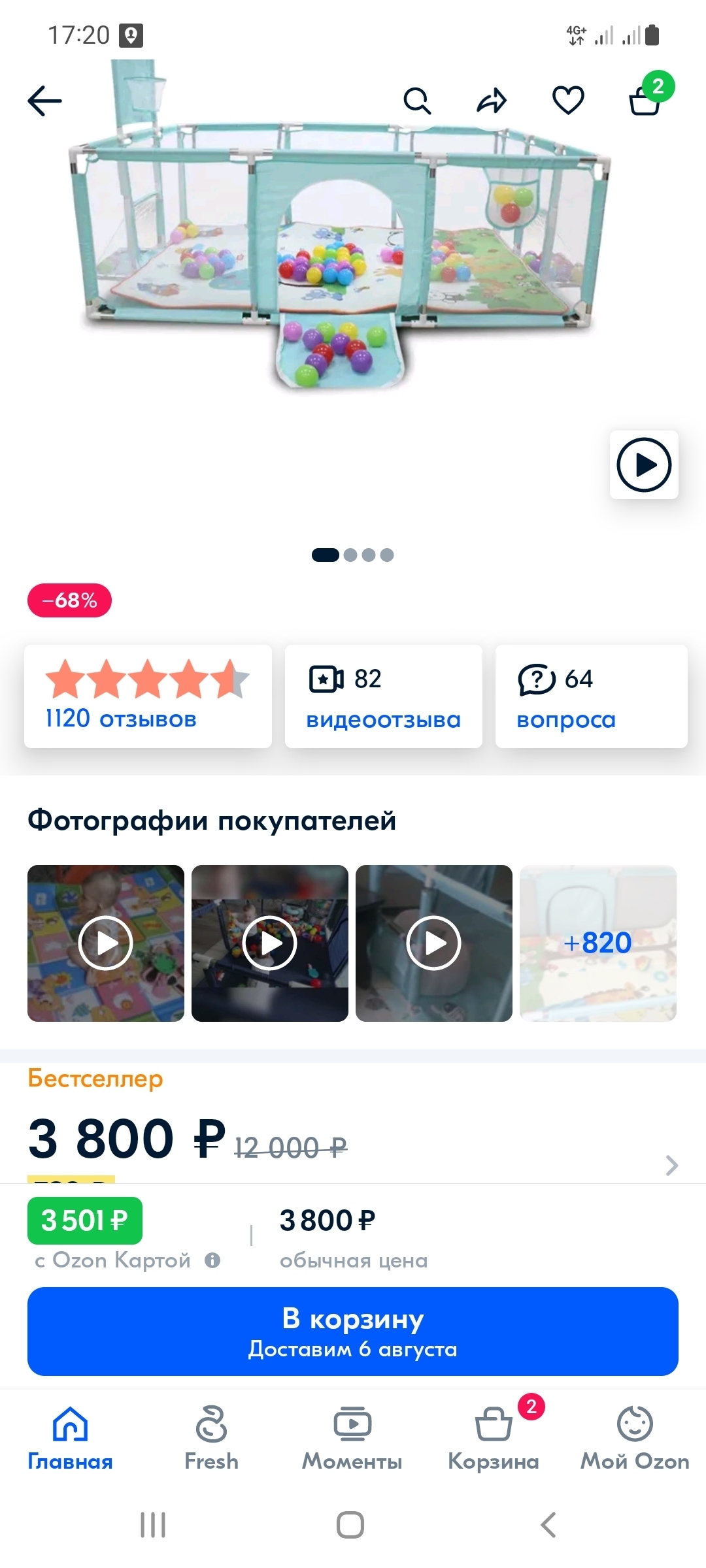Open system recent apps
Screen dimensions: 706x1568
pos(153,1525)
